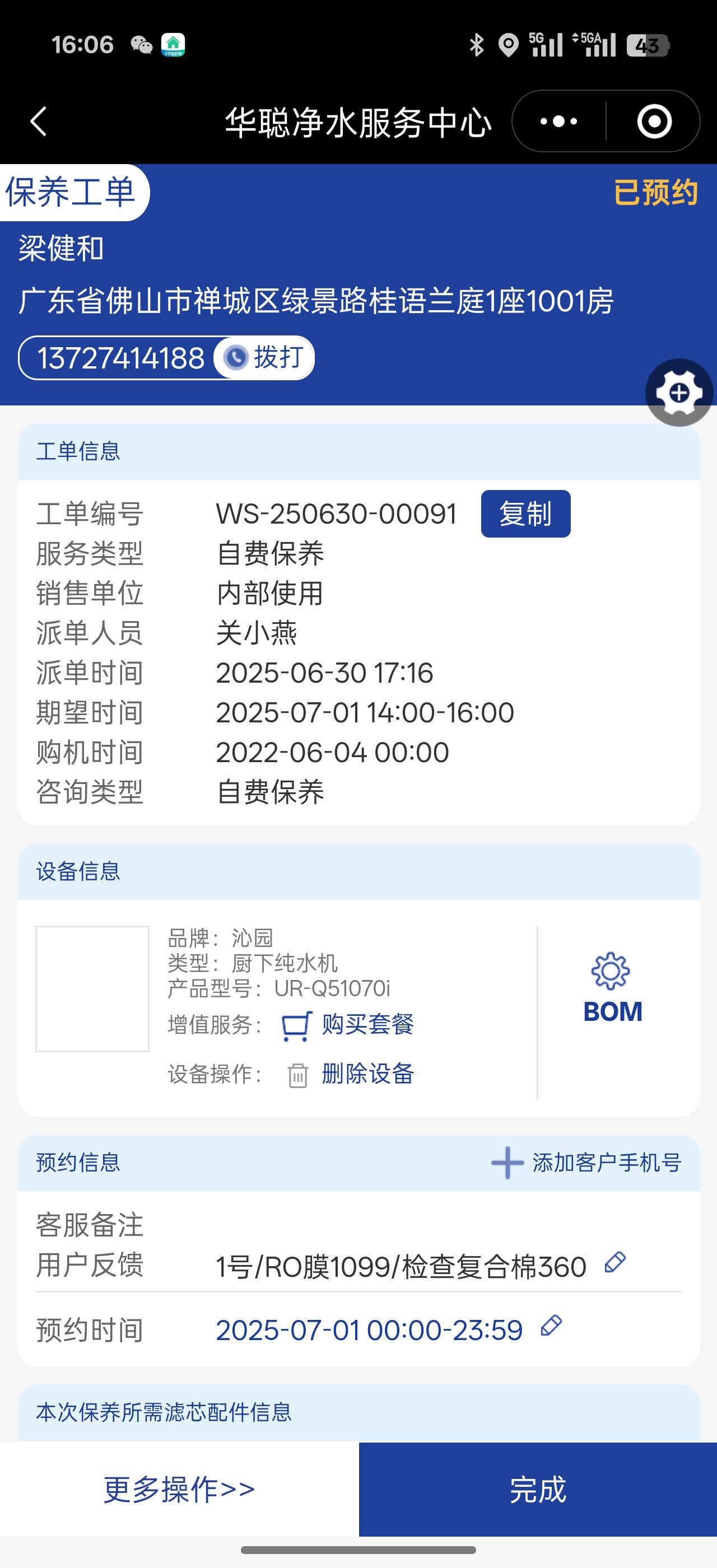Edit the 预约时间 with pencil icon
The width and height of the screenshot is (717, 1568).
pyautogui.click(x=551, y=1326)
